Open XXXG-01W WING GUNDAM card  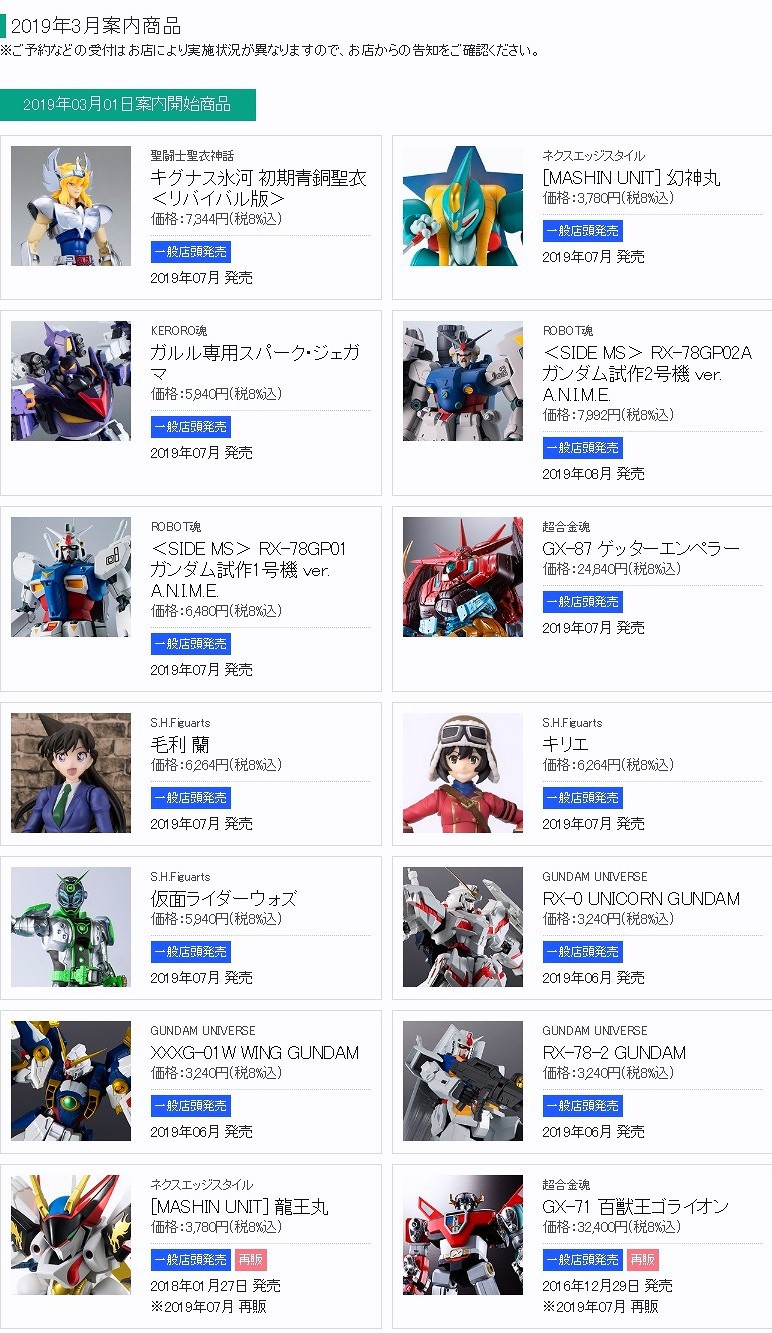pos(254,1052)
